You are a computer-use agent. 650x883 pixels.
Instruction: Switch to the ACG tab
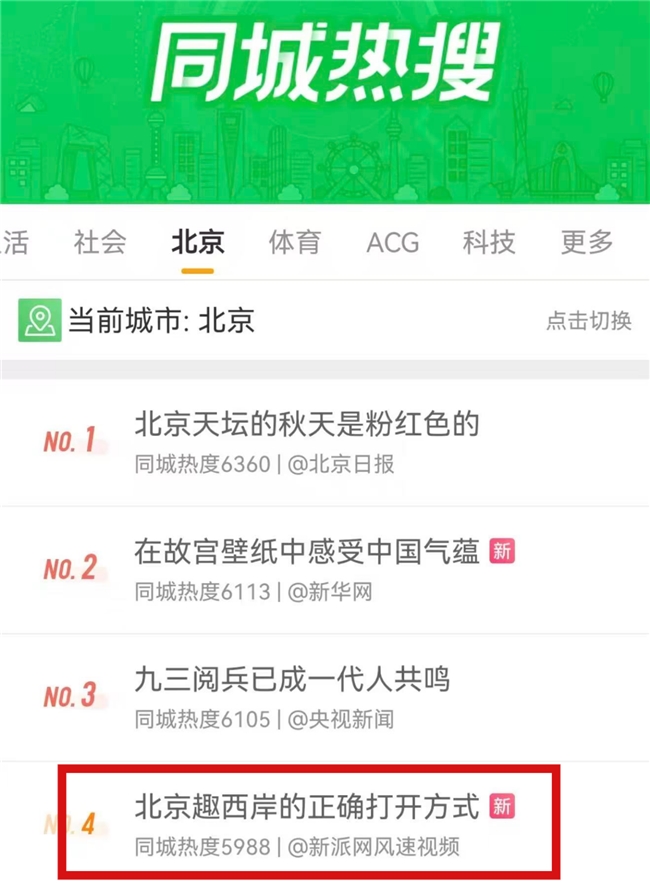tap(393, 242)
